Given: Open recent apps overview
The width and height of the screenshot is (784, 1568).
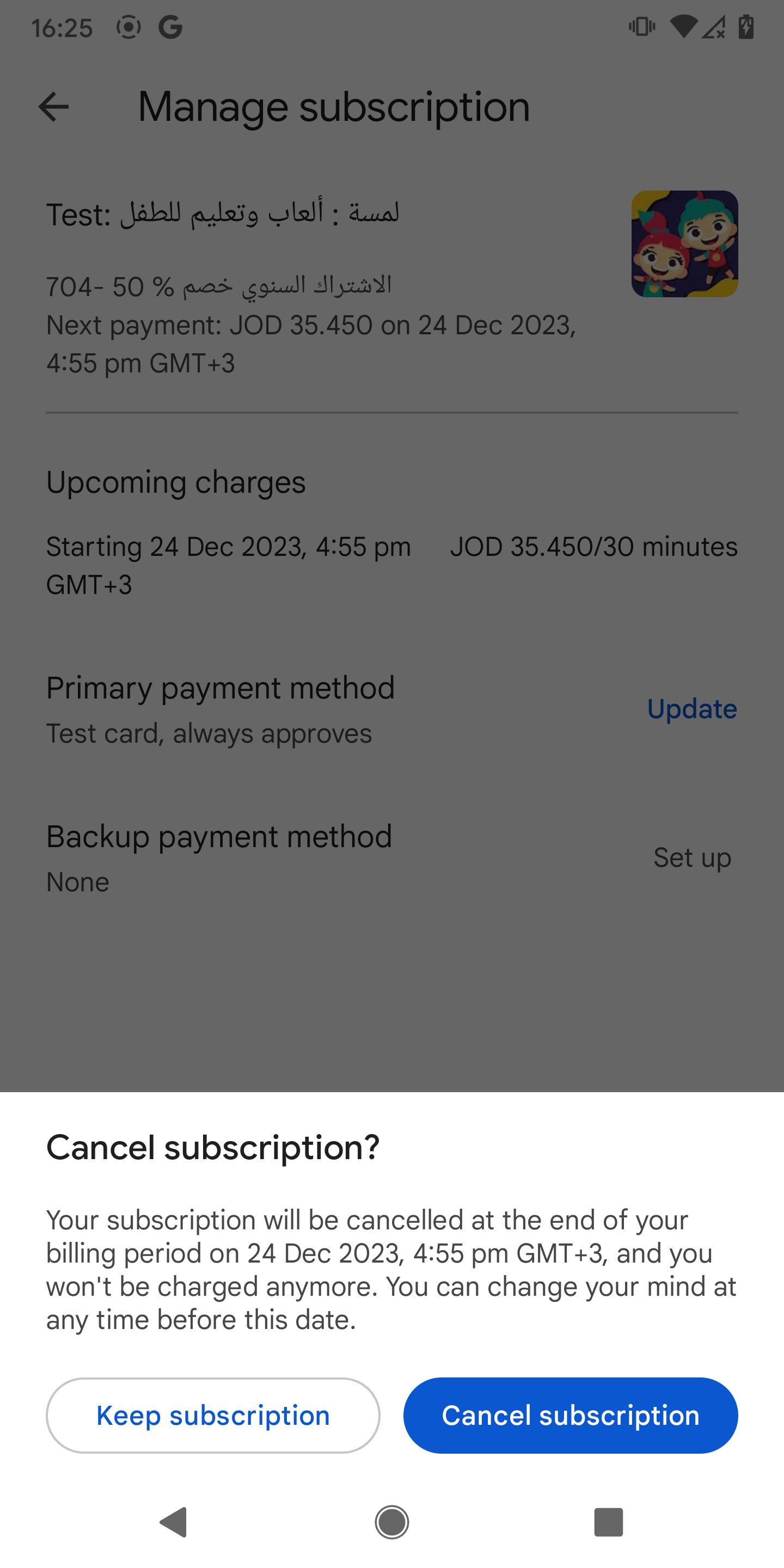Looking at the screenshot, I should (x=608, y=1522).
